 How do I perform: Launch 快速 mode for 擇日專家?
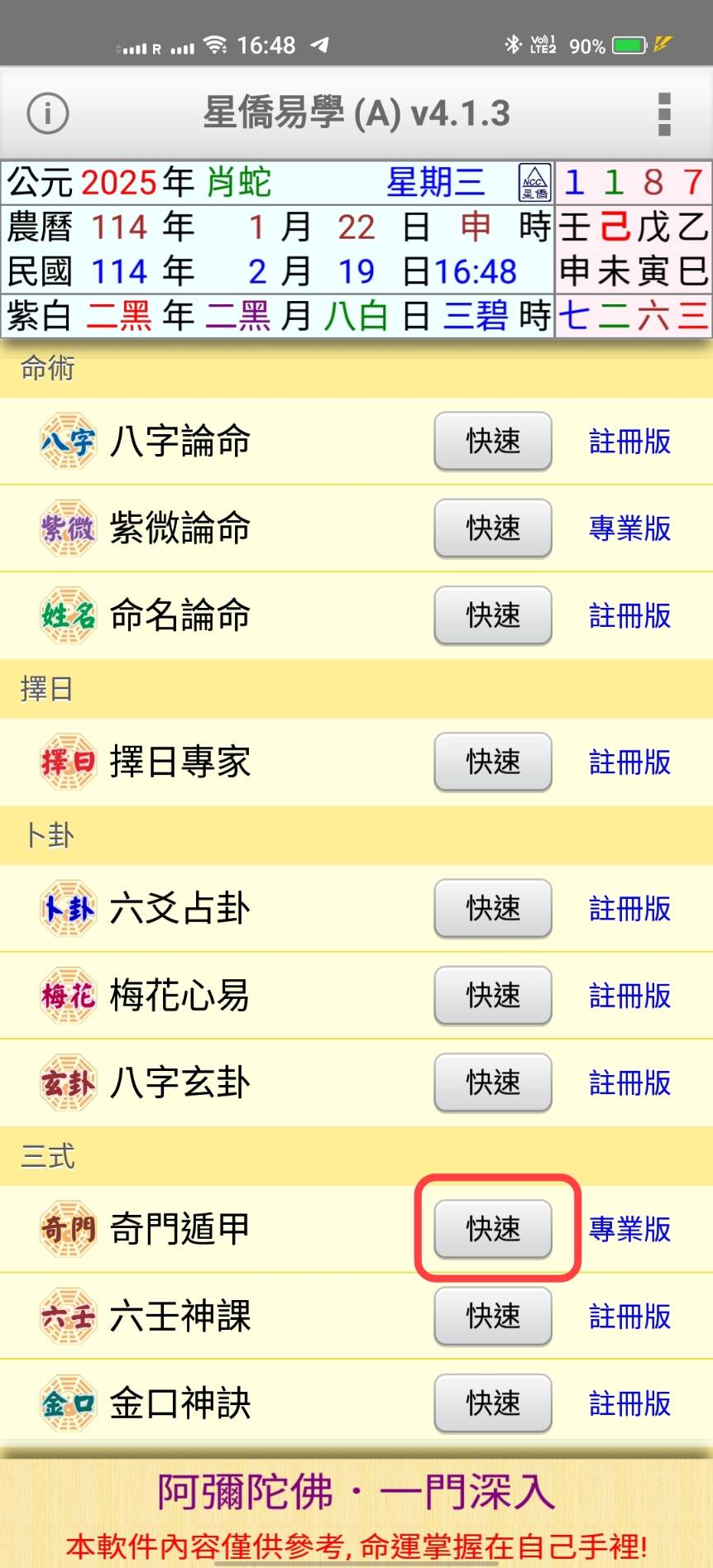493,762
